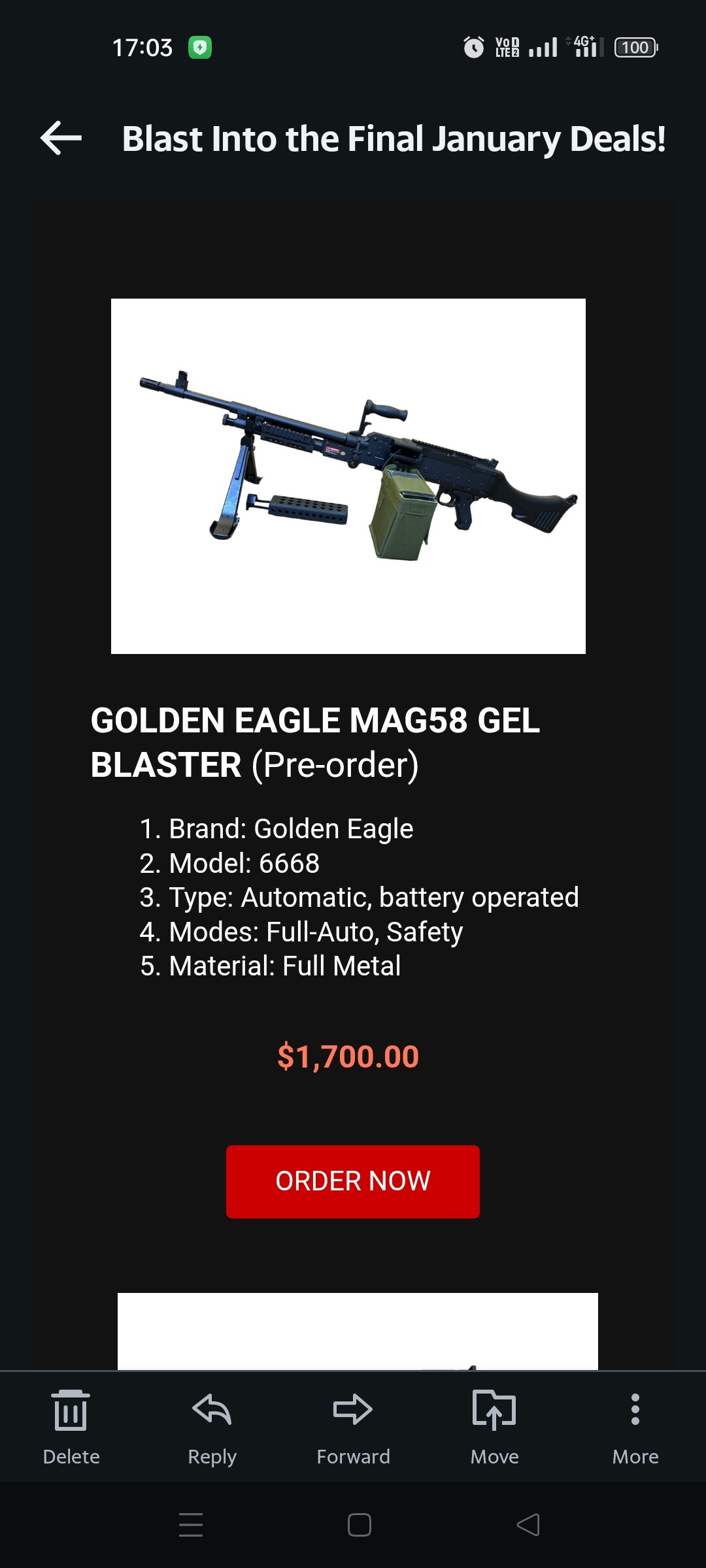Open the Golden Eagle MAG58 product image
This screenshot has height=1568, width=706.
pyautogui.click(x=348, y=476)
